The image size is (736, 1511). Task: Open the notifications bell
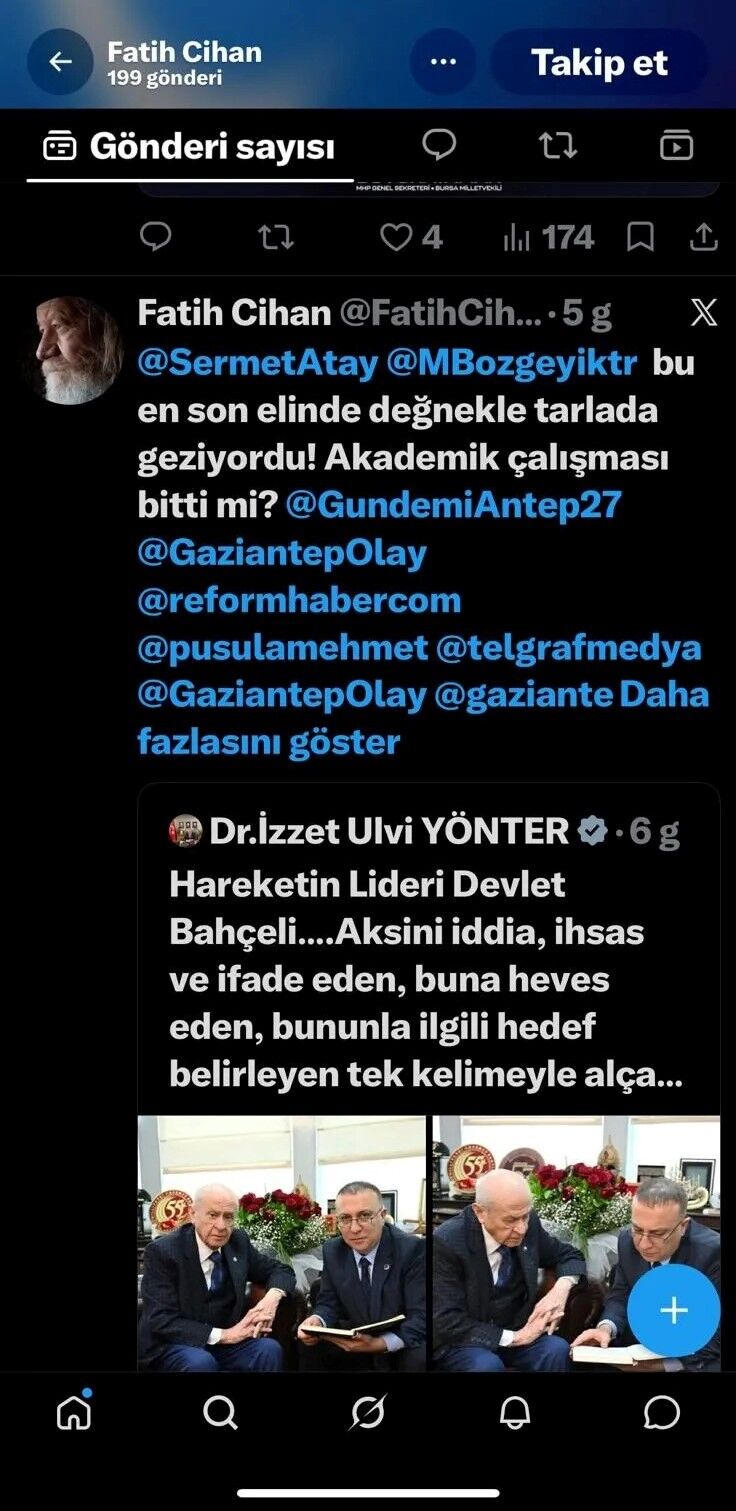(x=515, y=1412)
